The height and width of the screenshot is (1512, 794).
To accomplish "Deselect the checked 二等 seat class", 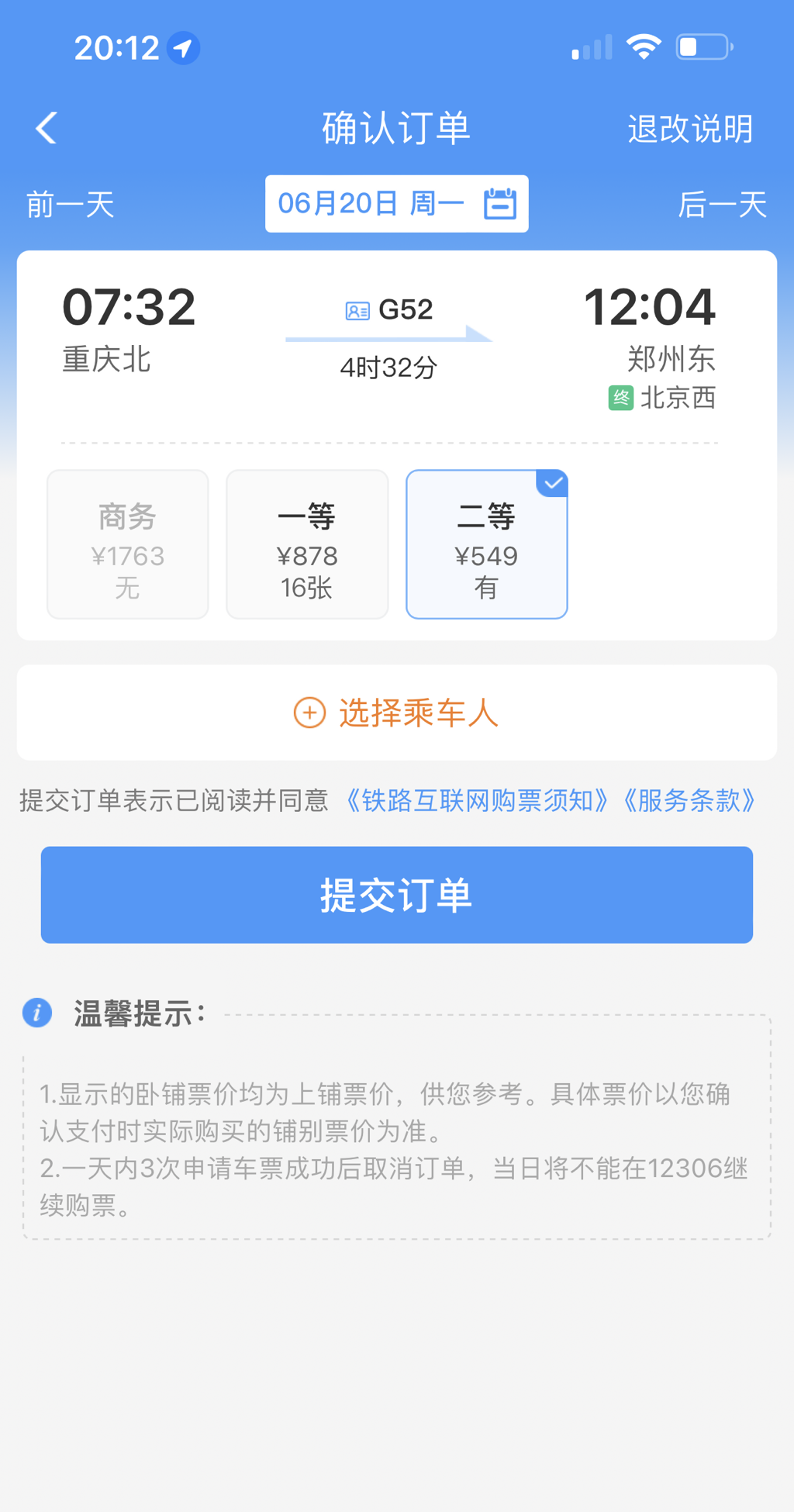I will tap(486, 544).
